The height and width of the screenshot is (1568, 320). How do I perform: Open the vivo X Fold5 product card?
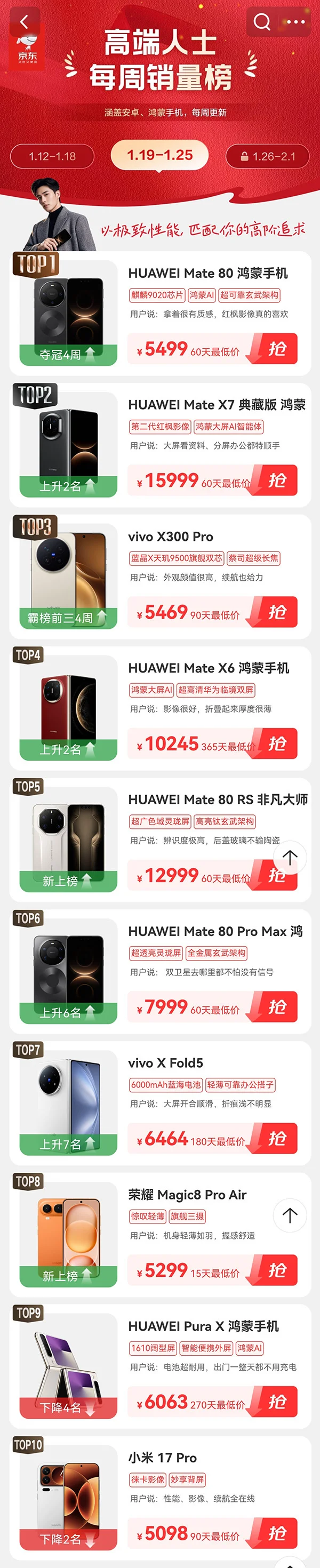click(x=165, y=1063)
